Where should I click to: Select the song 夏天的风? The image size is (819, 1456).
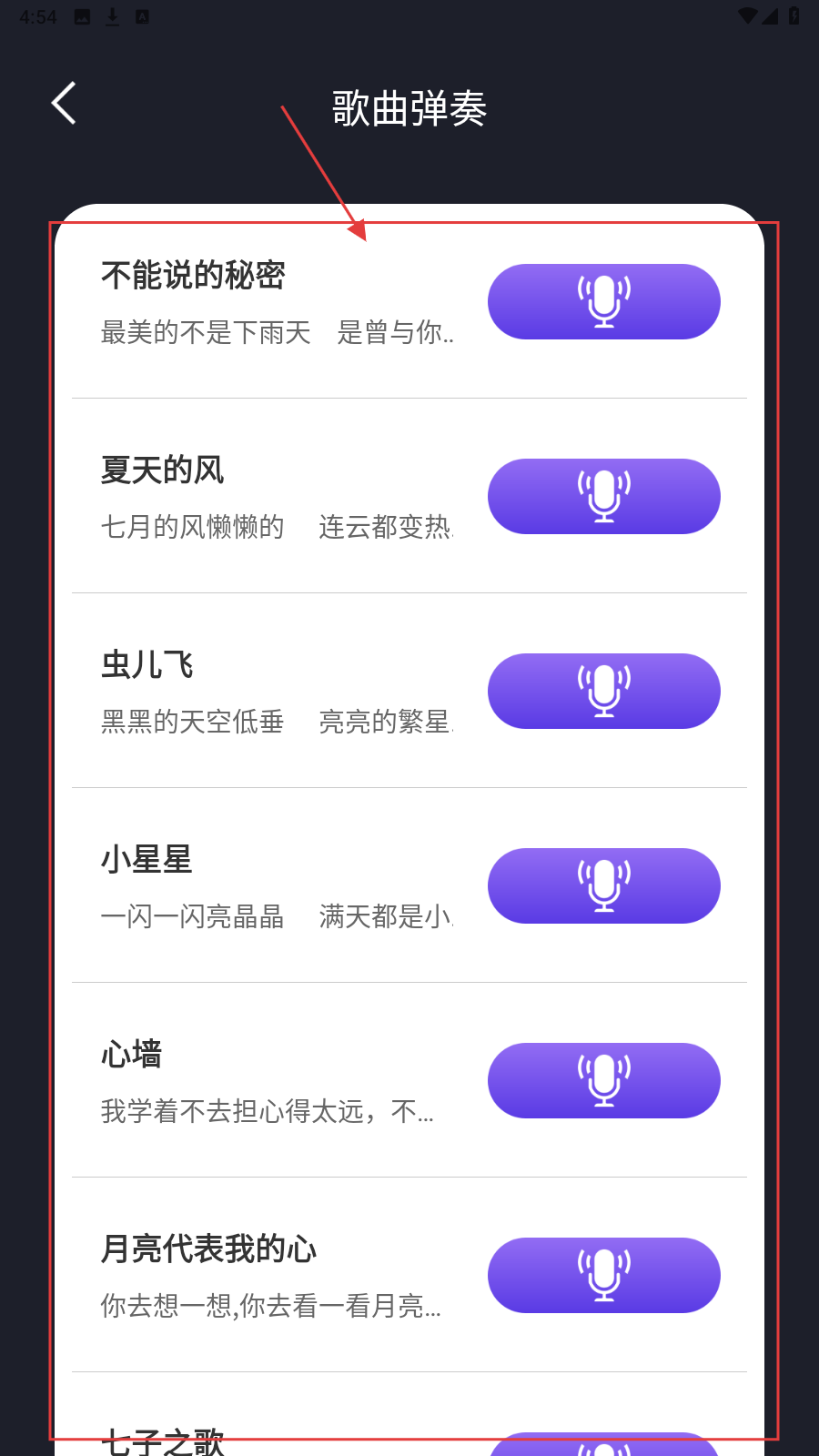[x=163, y=470]
